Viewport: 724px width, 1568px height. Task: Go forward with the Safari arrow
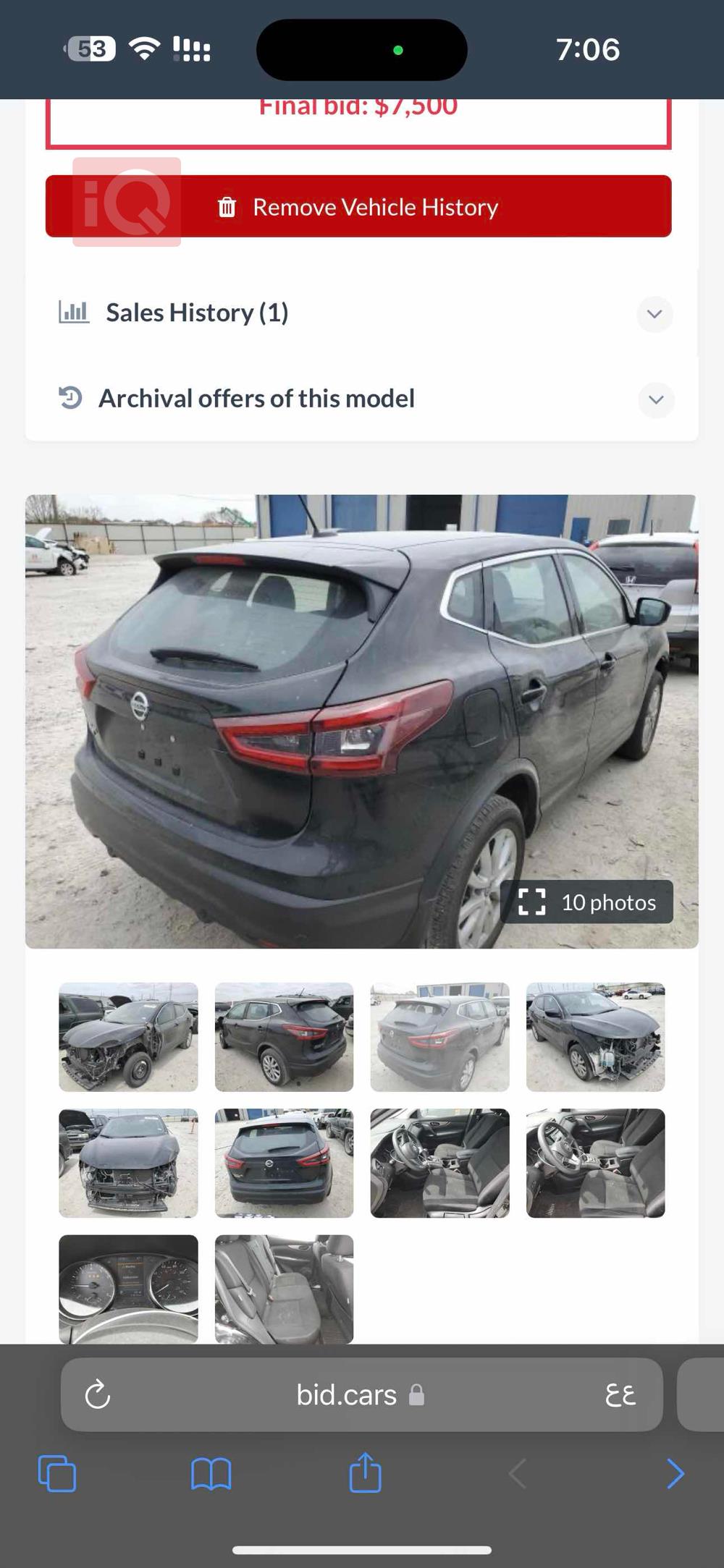tap(675, 1473)
